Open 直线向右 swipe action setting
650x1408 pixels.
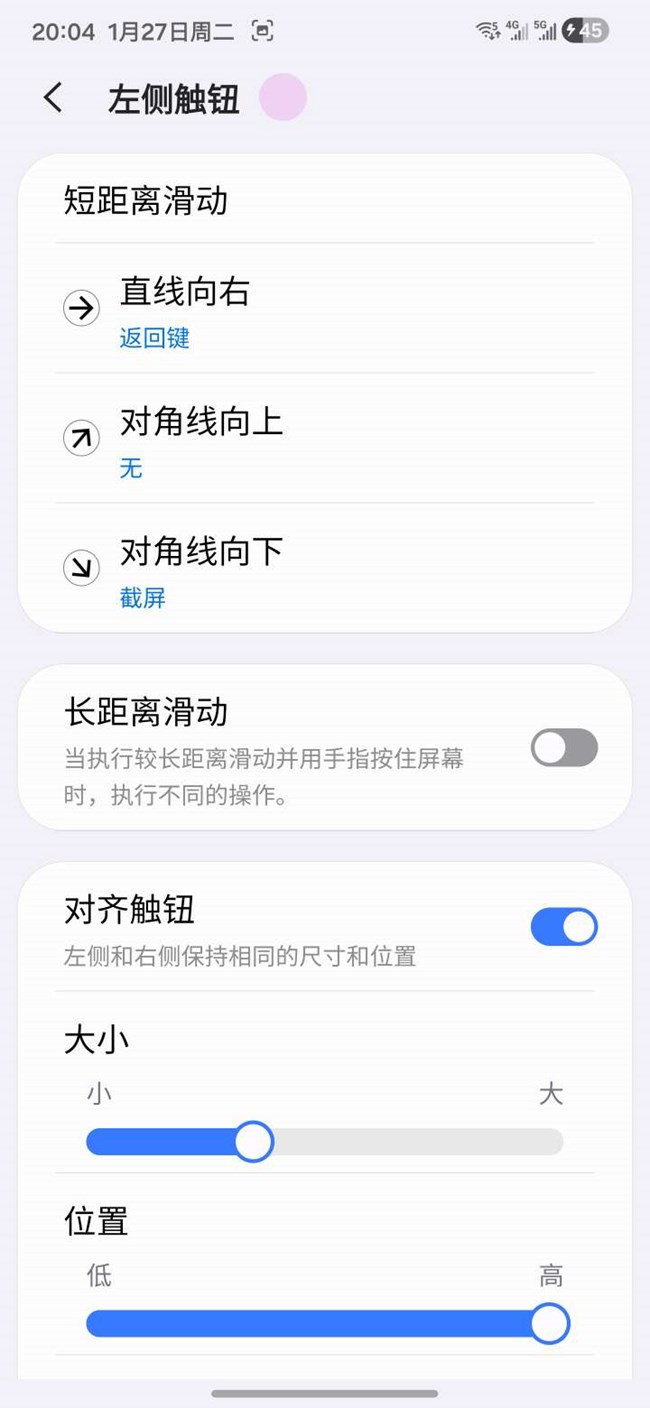pos(324,309)
